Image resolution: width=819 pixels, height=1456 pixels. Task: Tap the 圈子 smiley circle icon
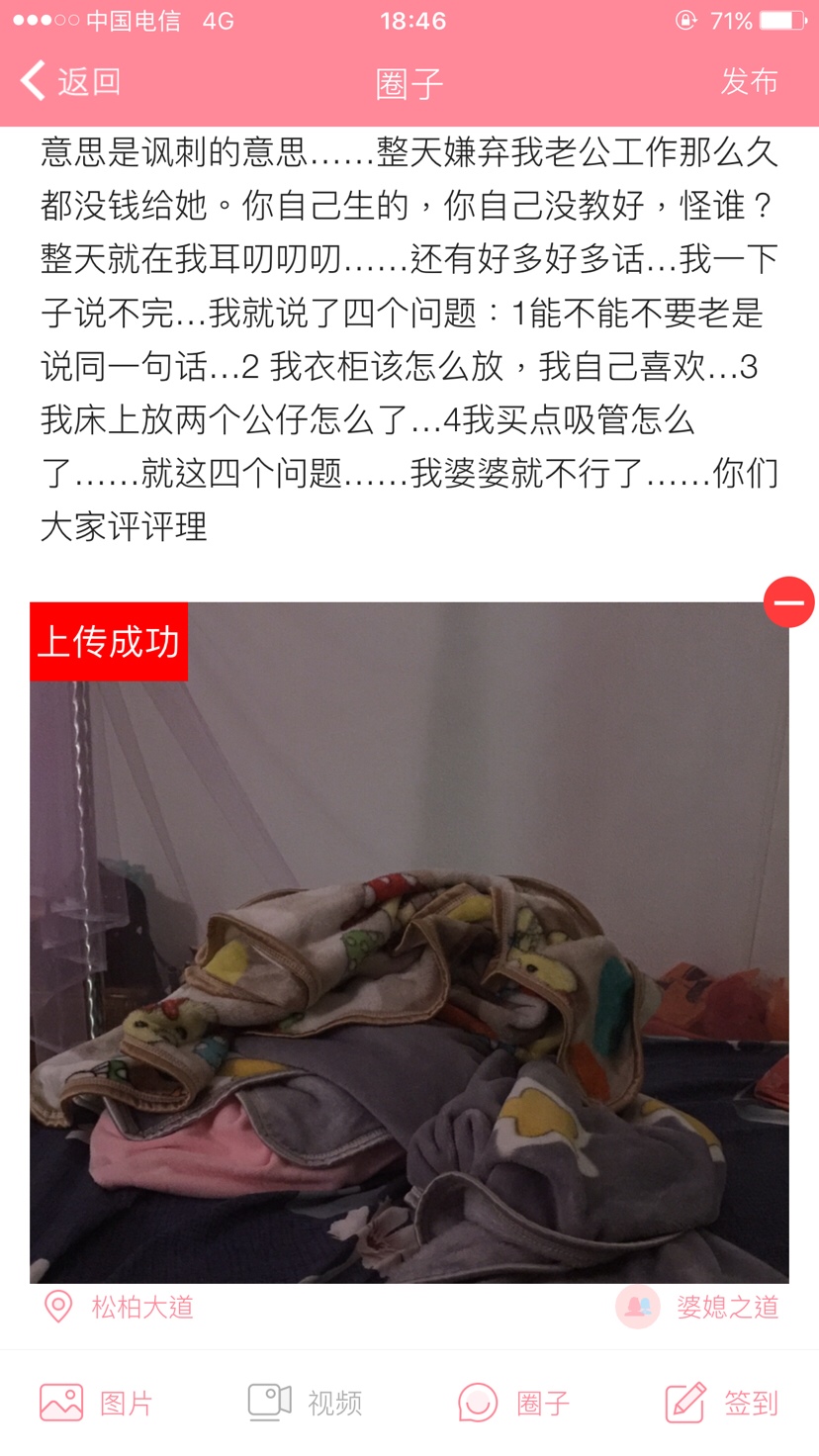pyautogui.click(x=478, y=1403)
